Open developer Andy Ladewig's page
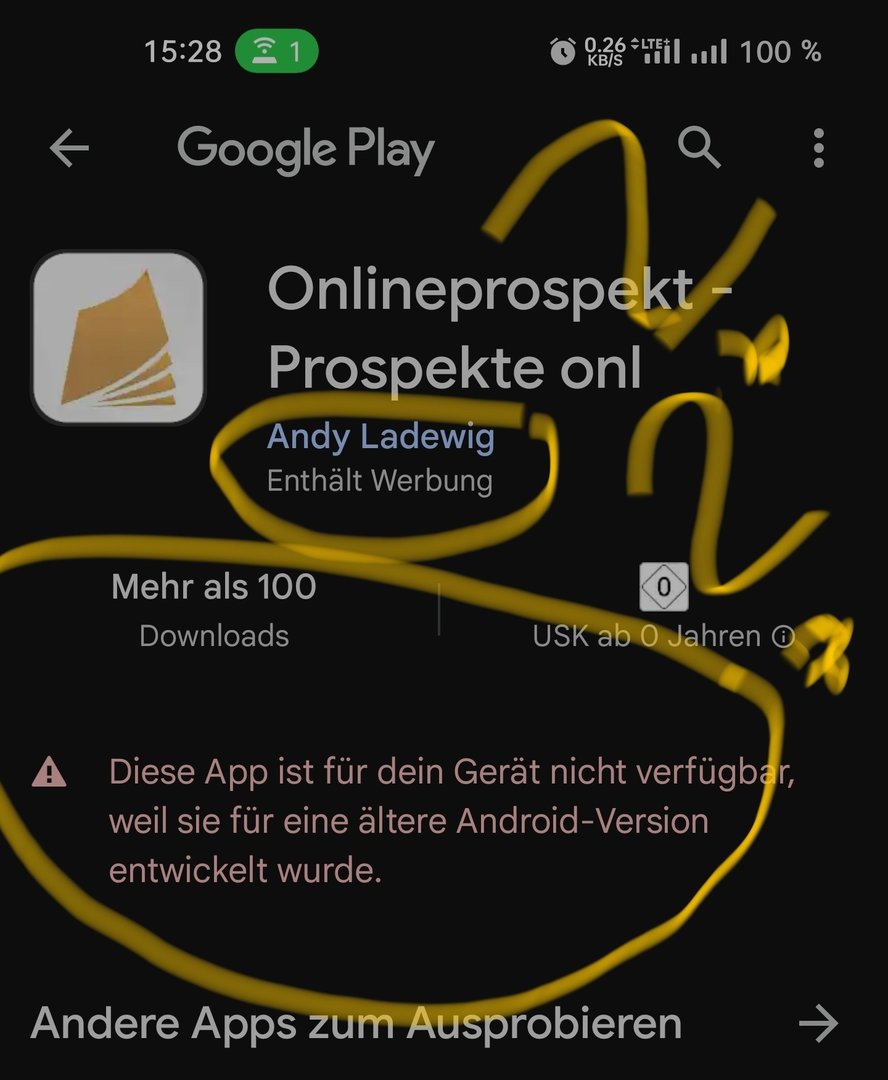This screenshot has width=888, height=1080. (380, 437)
